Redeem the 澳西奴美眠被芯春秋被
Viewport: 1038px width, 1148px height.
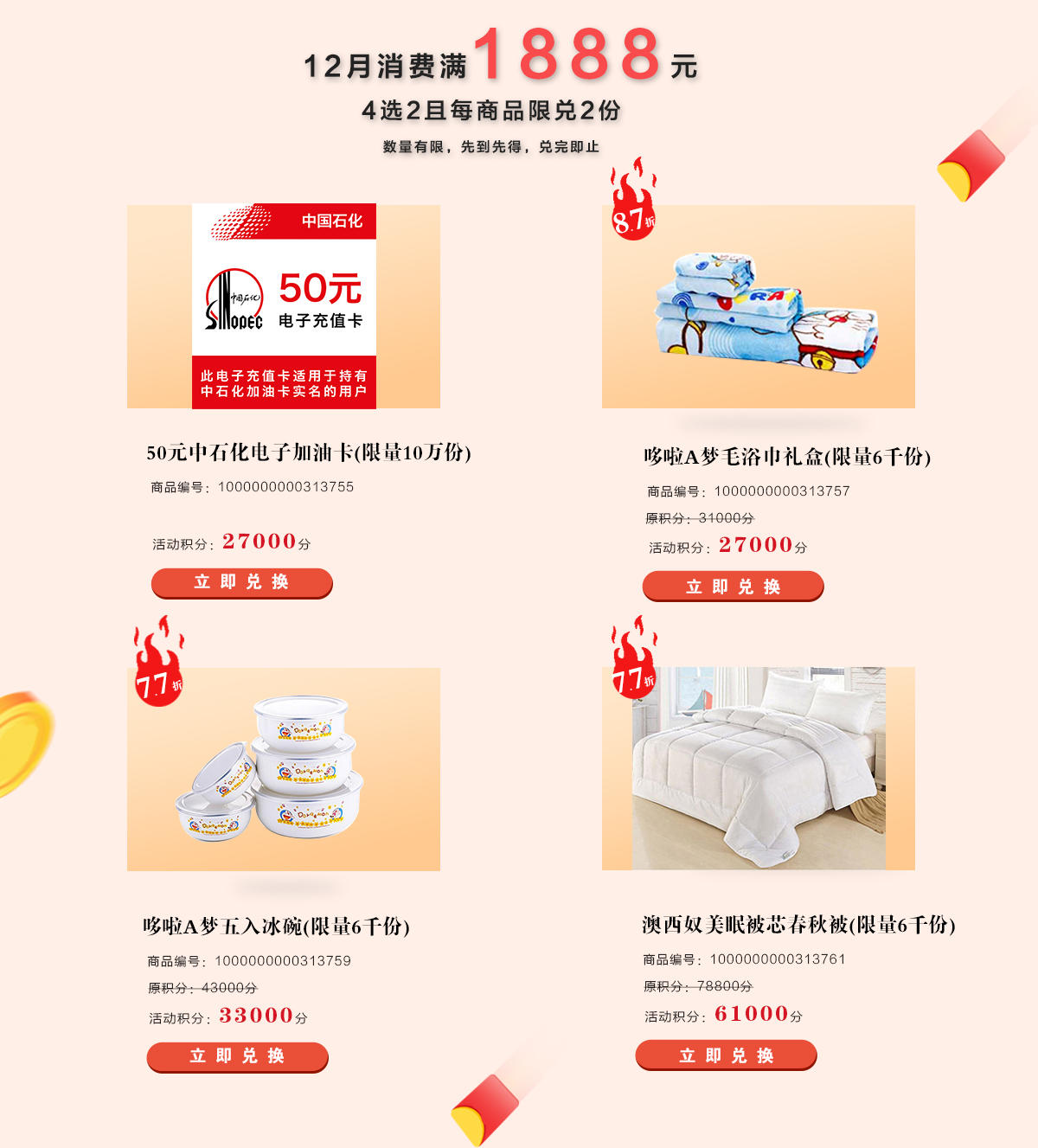(726, 1055)
